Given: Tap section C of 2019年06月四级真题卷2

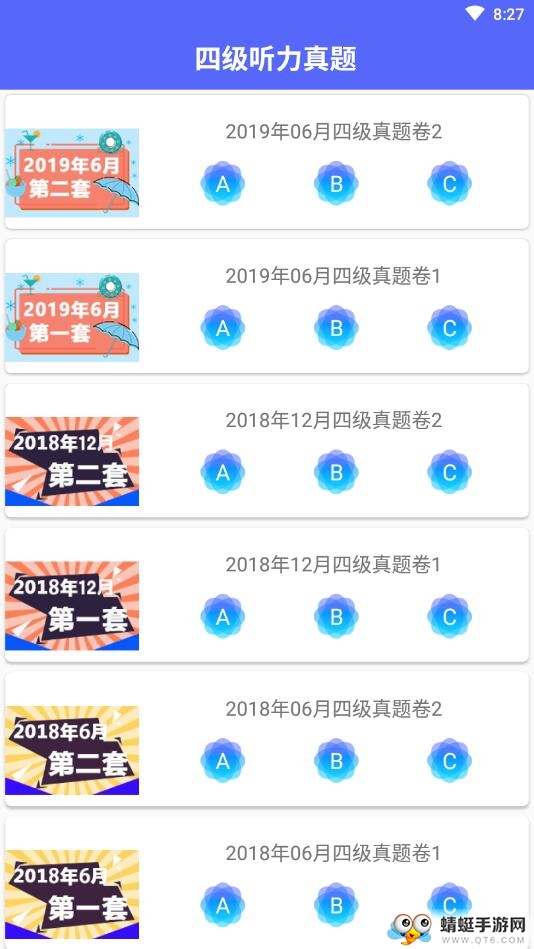Looking at the screenshot, I should pyautogui.click(x=449, y=183).
